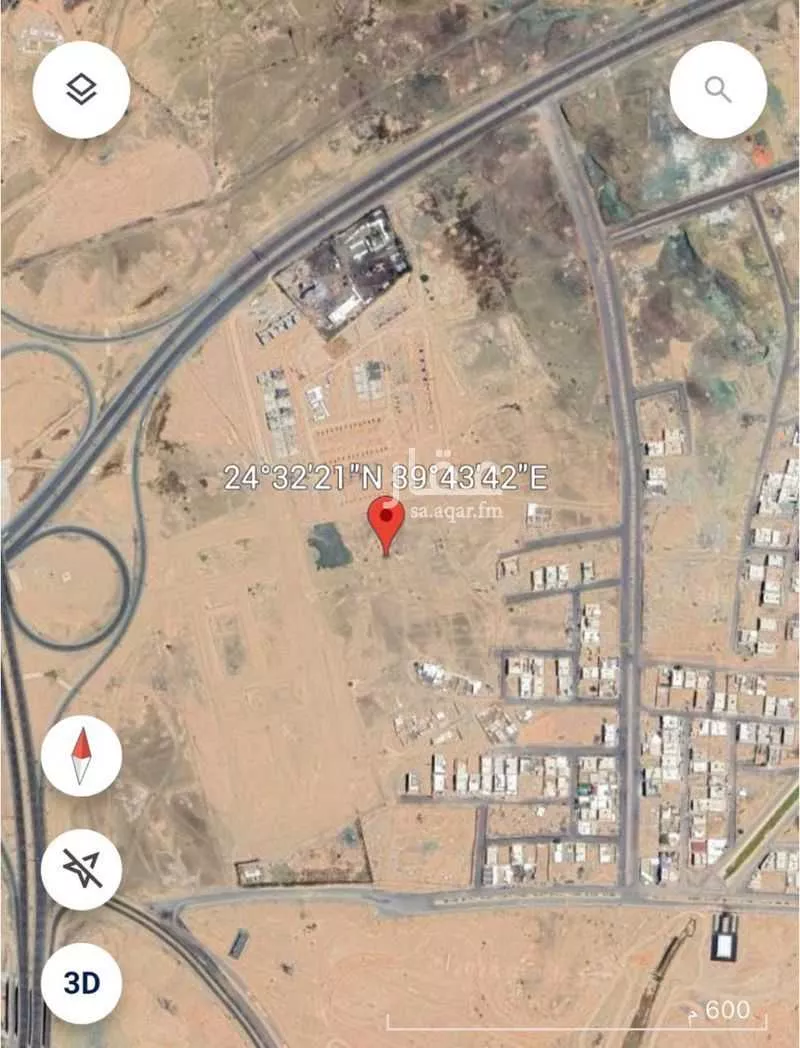Switch to 3D view
Screen dimensions: 800x1048
(81, 982)
